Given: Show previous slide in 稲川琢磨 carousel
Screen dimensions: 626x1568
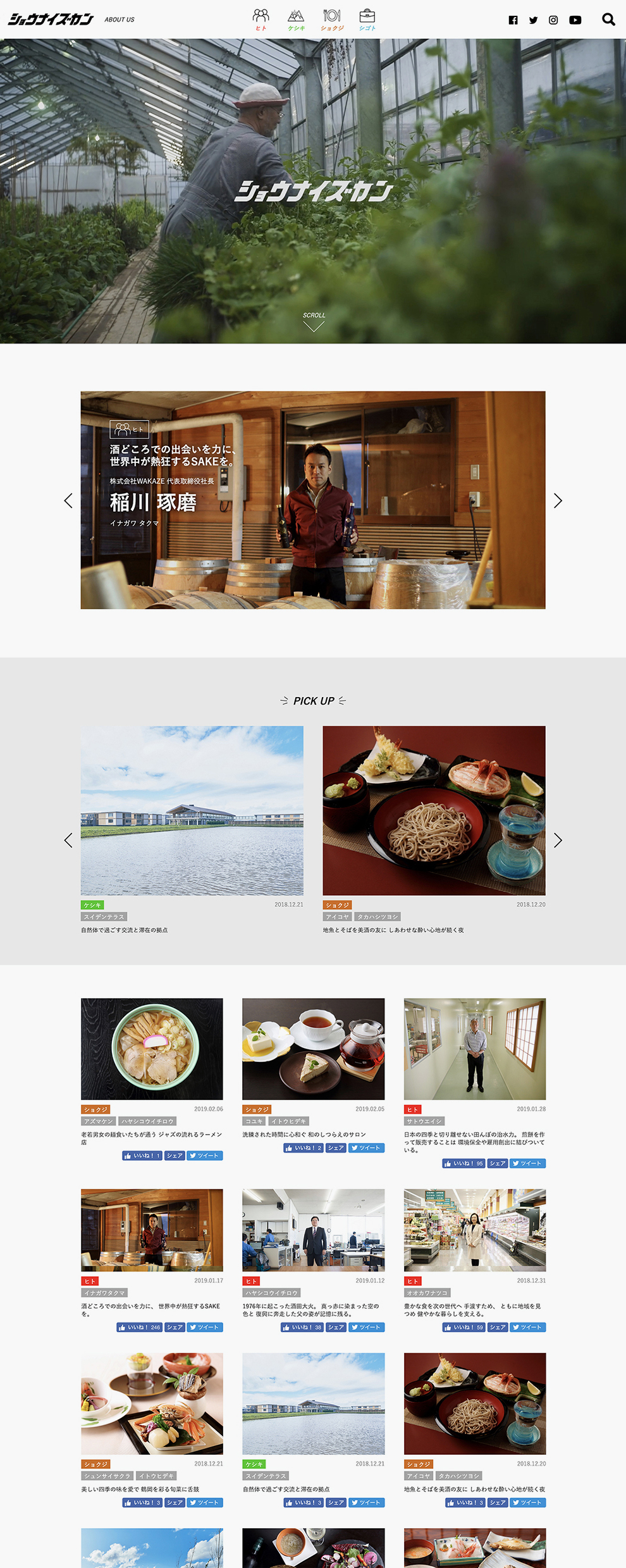Looking at the screenshot, I should tap(68, 501).
